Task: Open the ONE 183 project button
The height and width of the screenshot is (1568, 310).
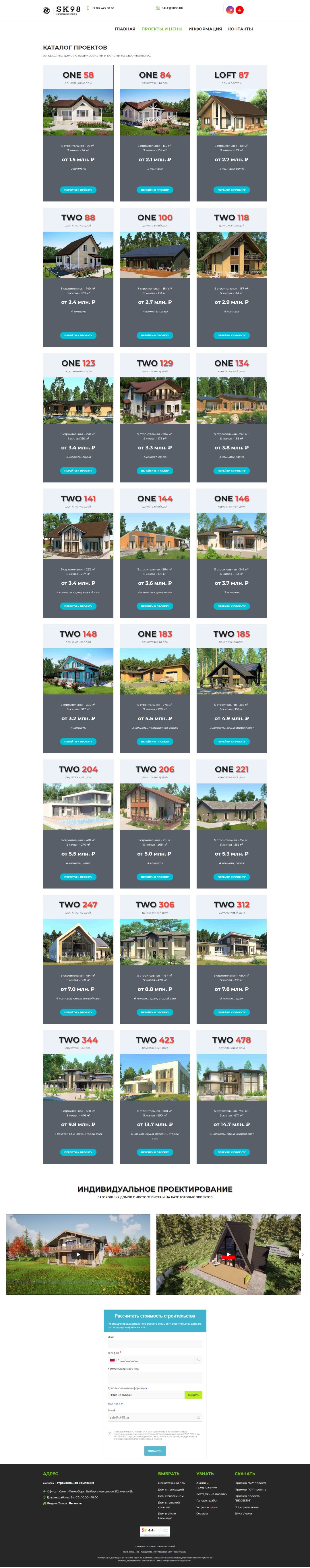Action: [x=155, y=741]
